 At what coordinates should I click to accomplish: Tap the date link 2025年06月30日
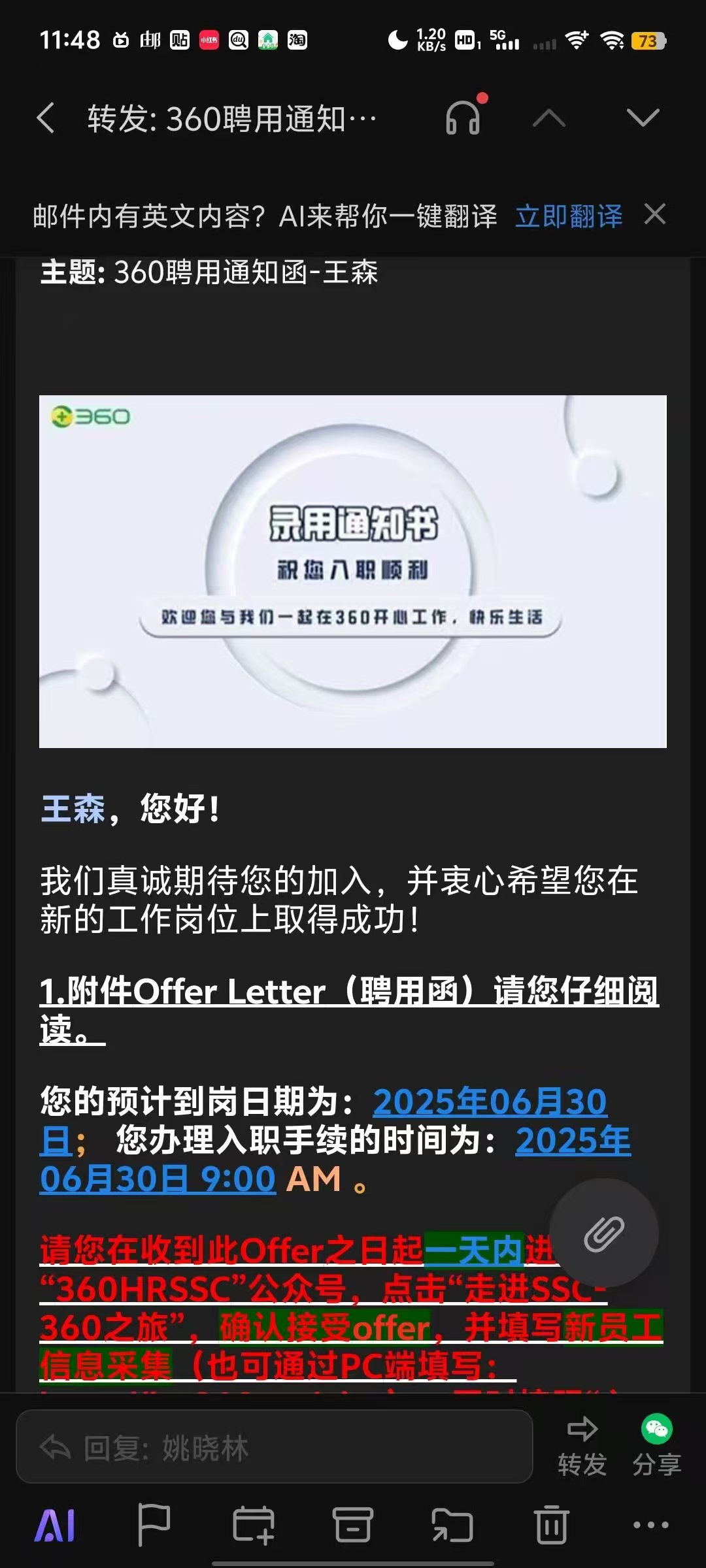[x=490, y=1103]
